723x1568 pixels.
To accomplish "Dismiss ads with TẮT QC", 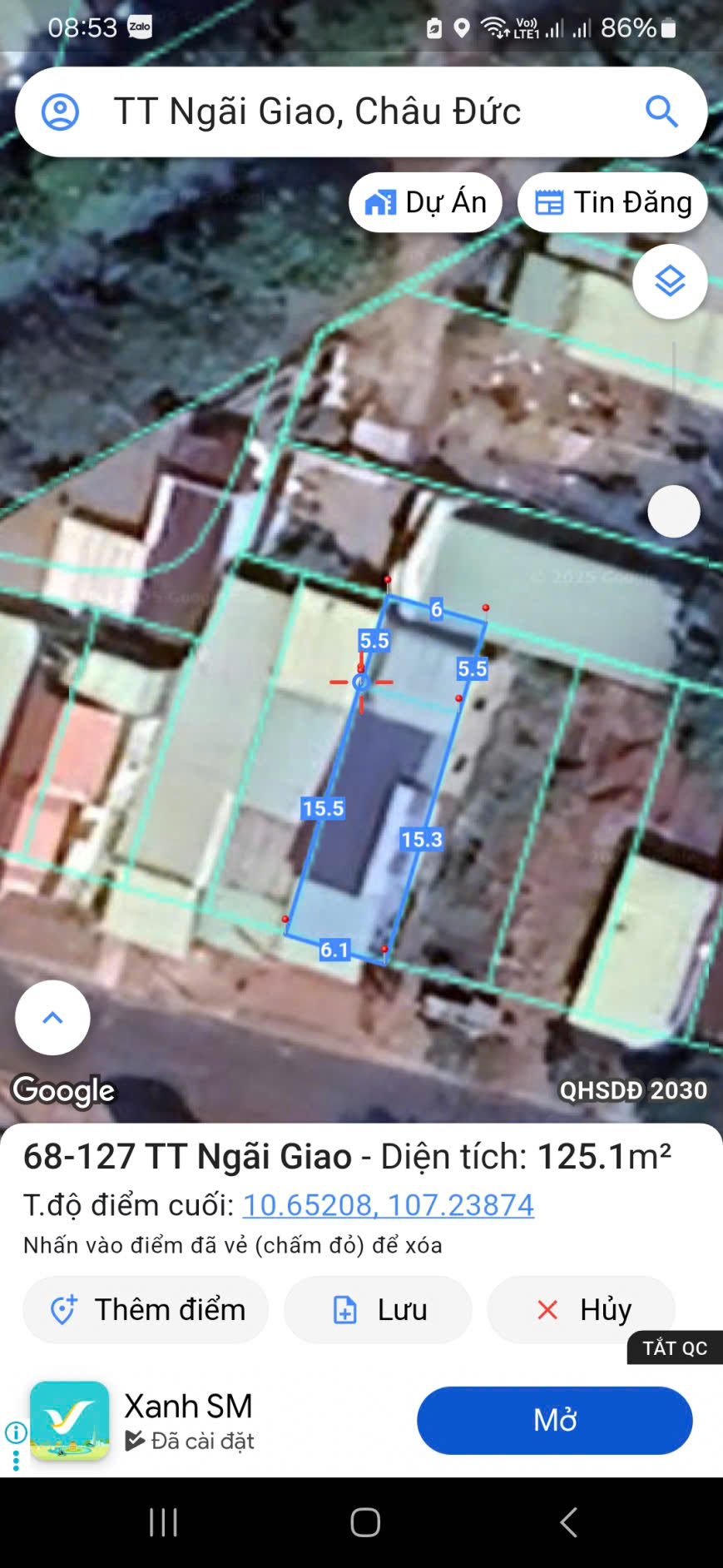I will 674,1347.
